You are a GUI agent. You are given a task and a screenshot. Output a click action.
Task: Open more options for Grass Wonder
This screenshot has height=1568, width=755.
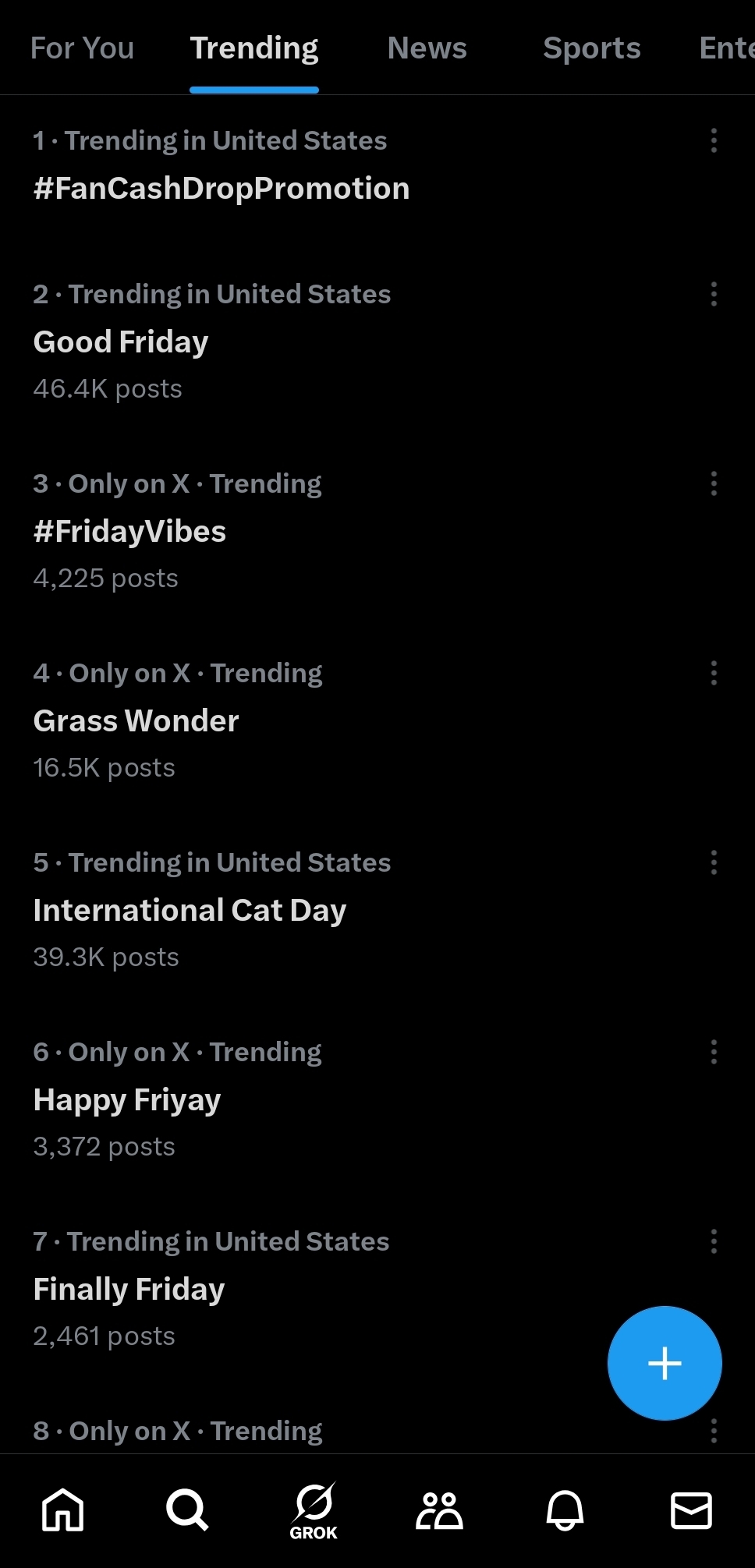(714, 673)
